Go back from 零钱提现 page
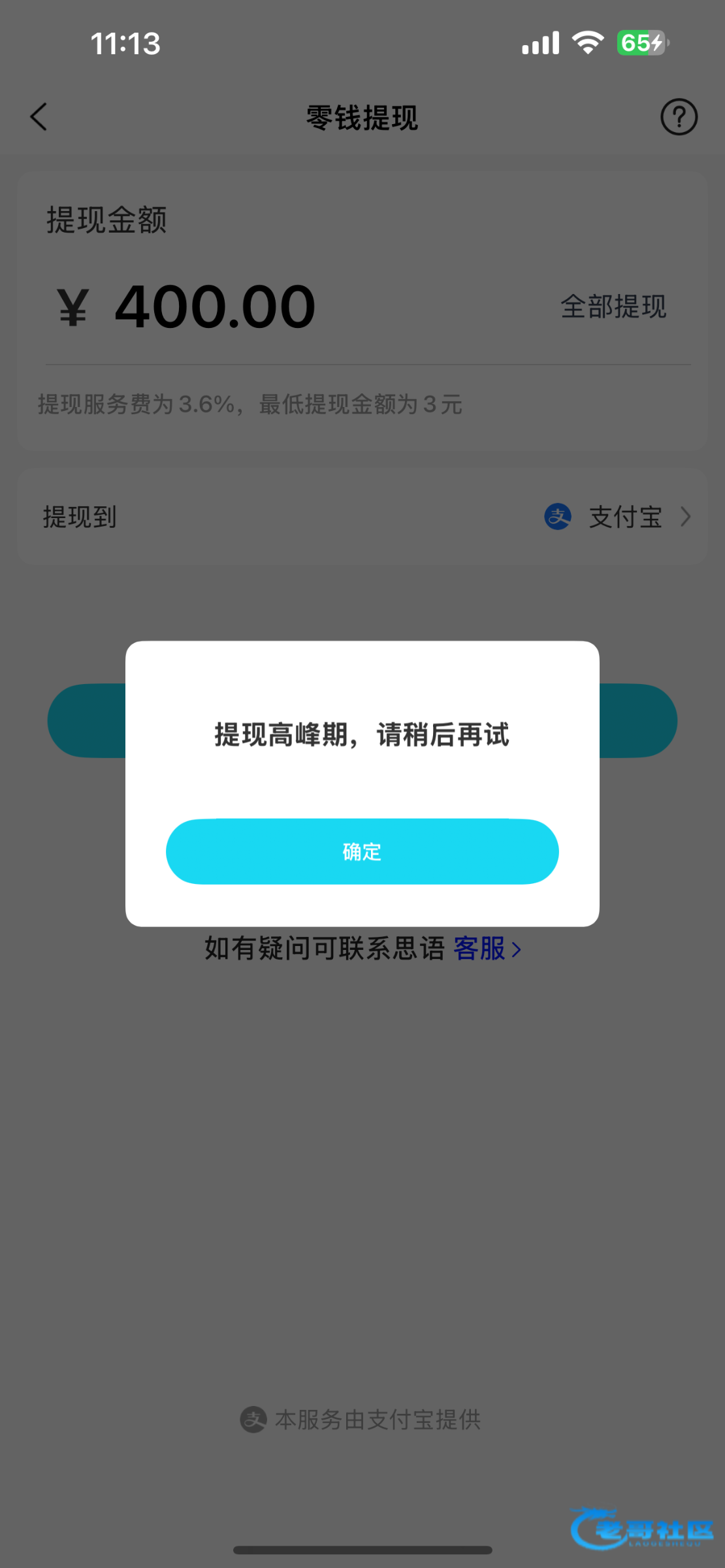This screenshot has width=725, height=1568. 39,117
